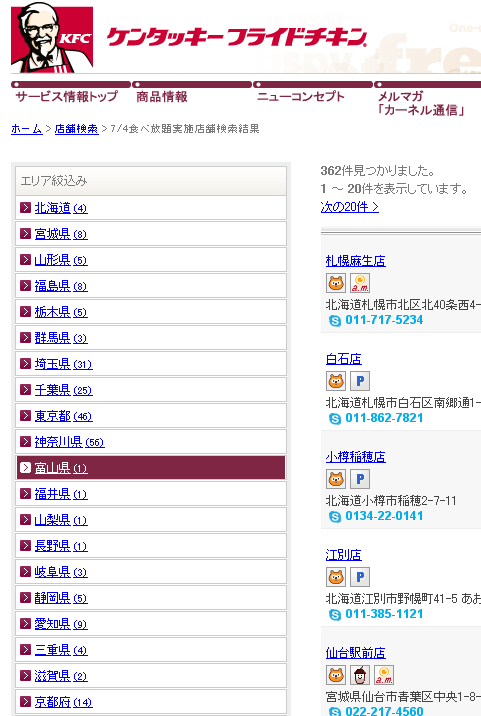Open the 白石店 store page
The width and height of the screenshot is (481, 716).
(344, 359)
